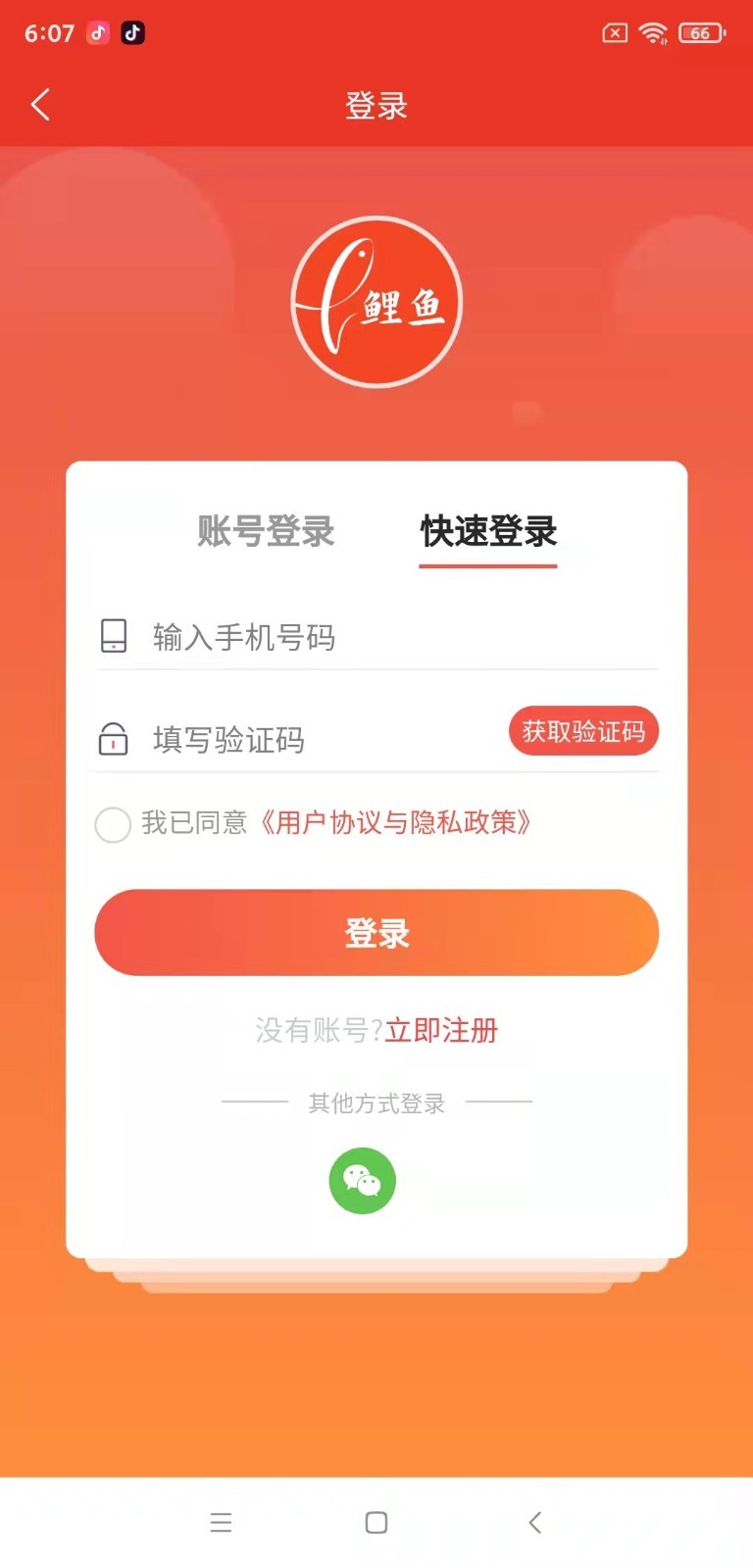The width and height of the screenshot is (753, 1568).
Task: Select the 快速登录 tab
Action: click(x=488, y=531)
